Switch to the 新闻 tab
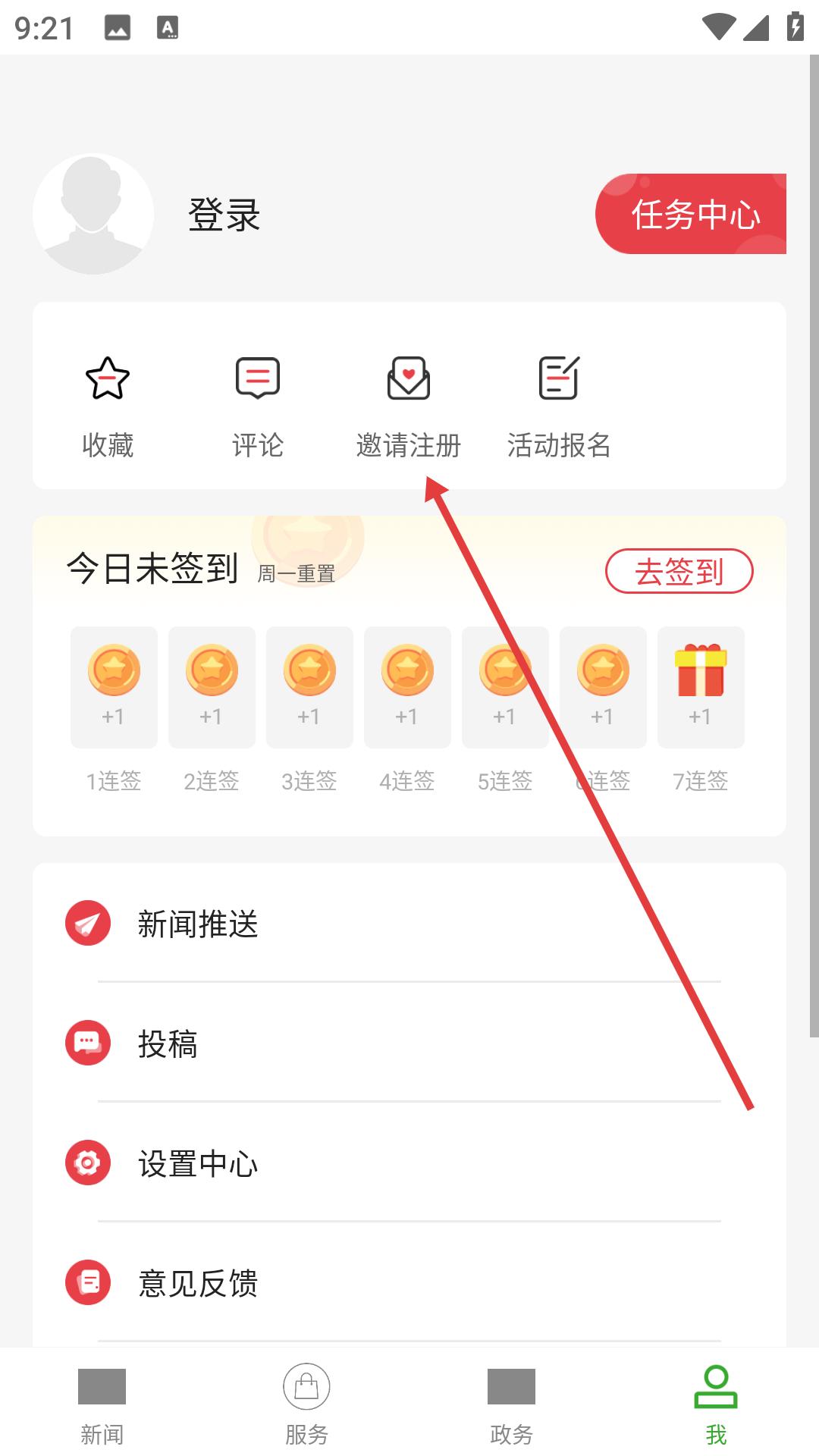This screenshot has width=819, height=1456. point(102,1403)
